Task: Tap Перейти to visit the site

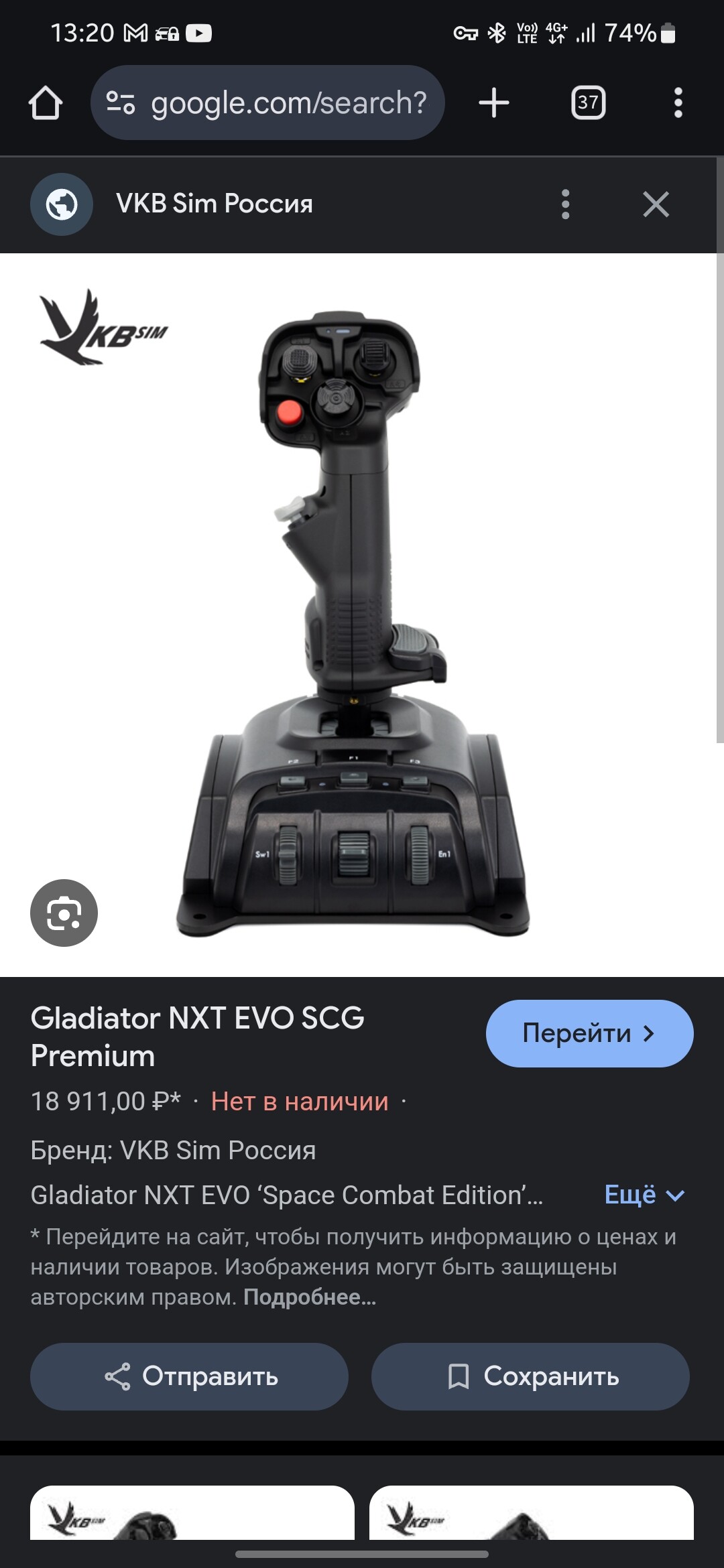Action: tap(589, 1033)
